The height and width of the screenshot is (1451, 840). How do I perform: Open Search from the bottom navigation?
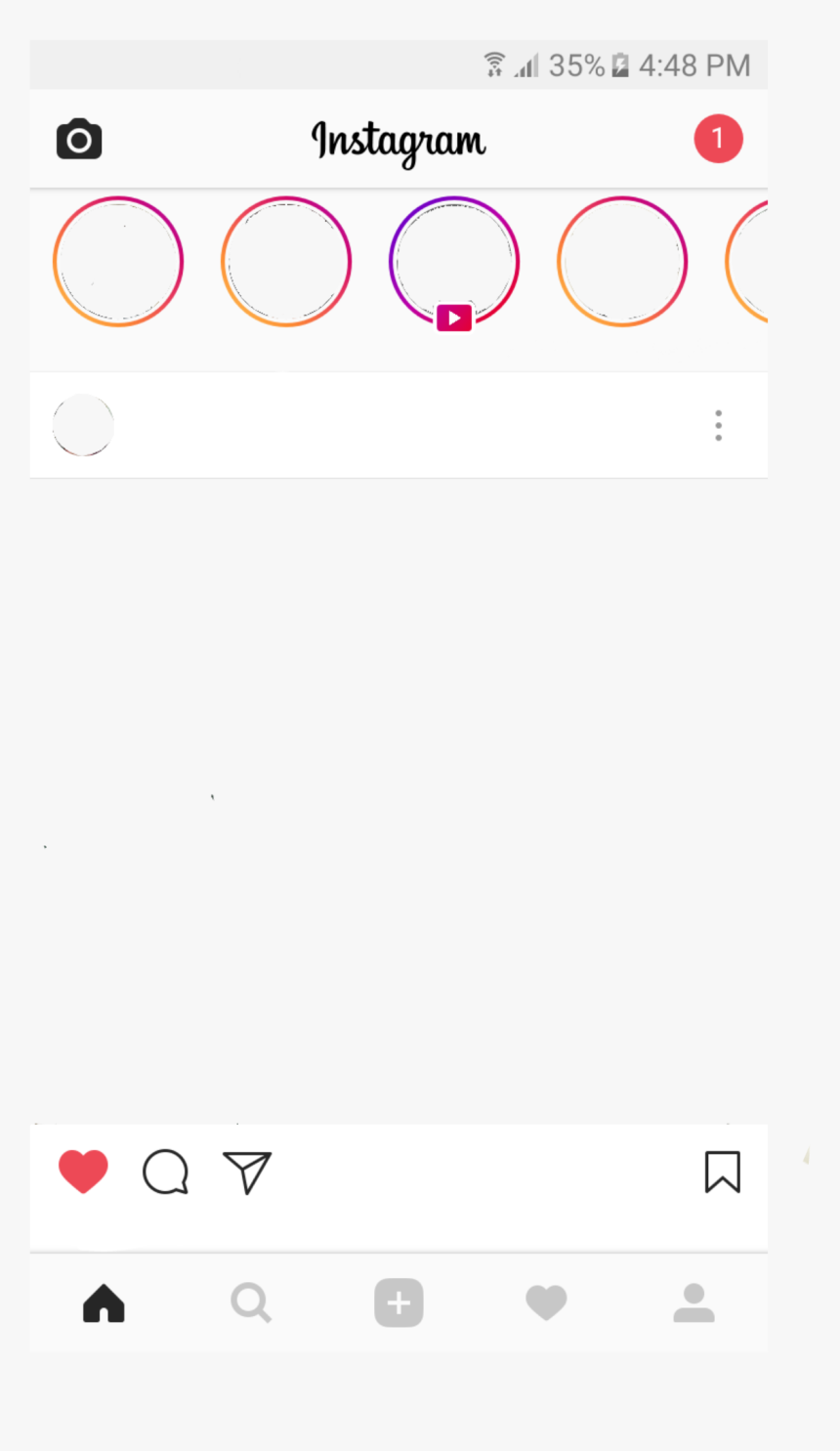(251, 1302)
